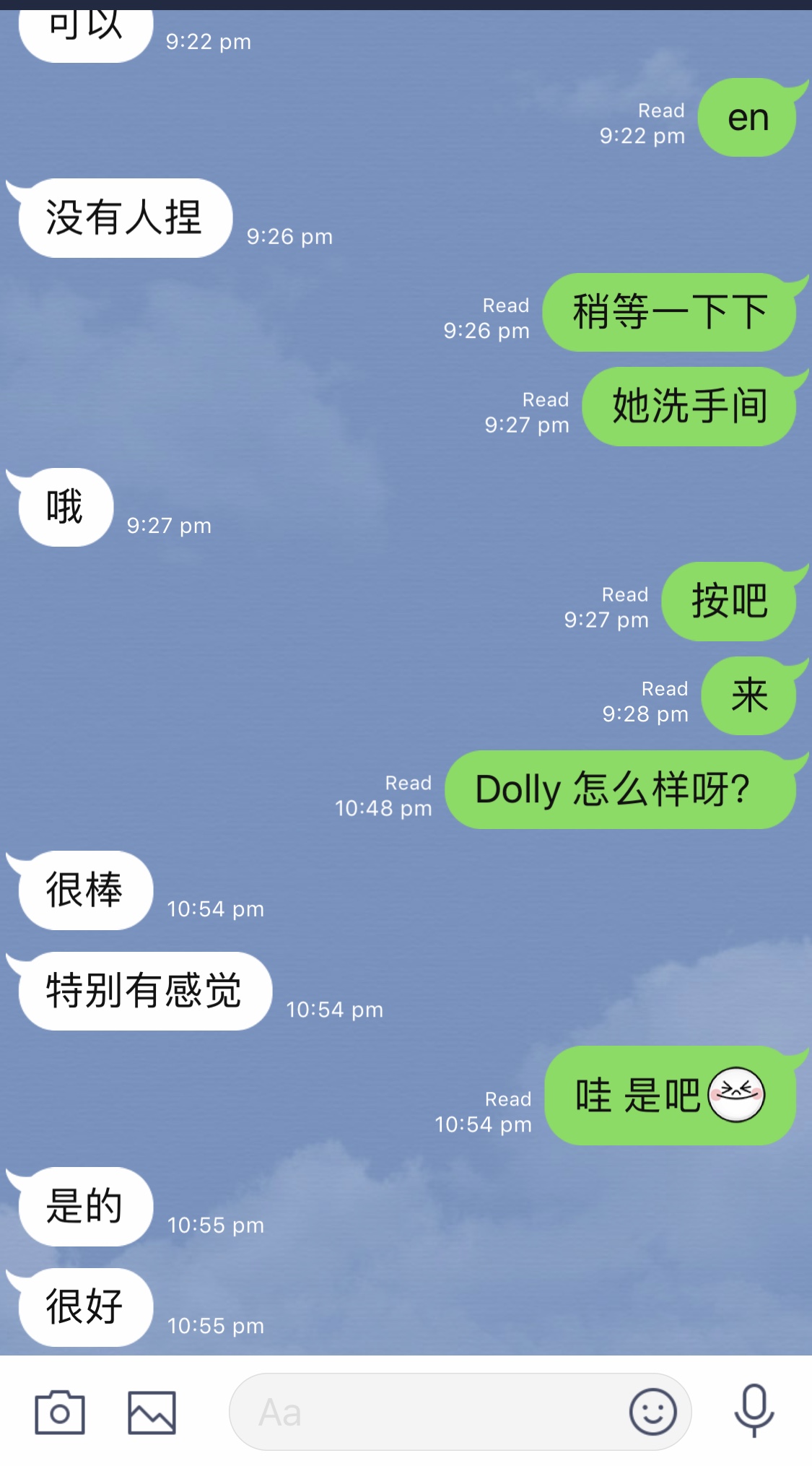Open the emoji and sticker picker
The width and height of the screenshot is (812, 1466).
click(653, 1412)
